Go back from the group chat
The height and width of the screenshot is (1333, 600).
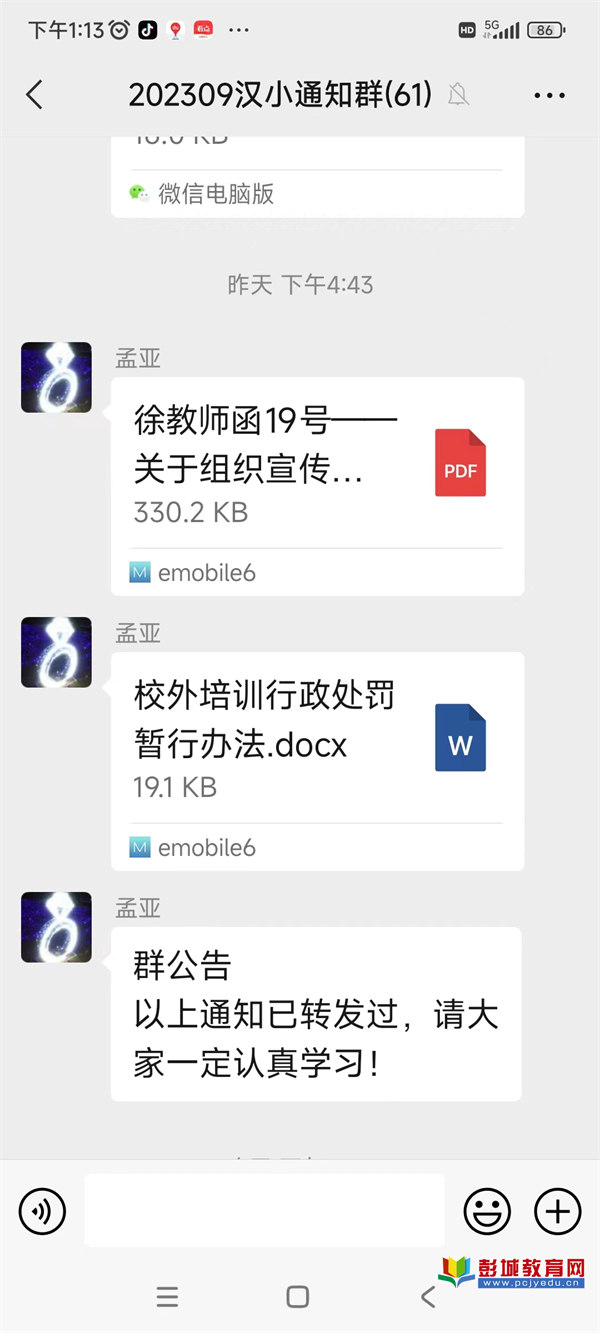[35, 95]
